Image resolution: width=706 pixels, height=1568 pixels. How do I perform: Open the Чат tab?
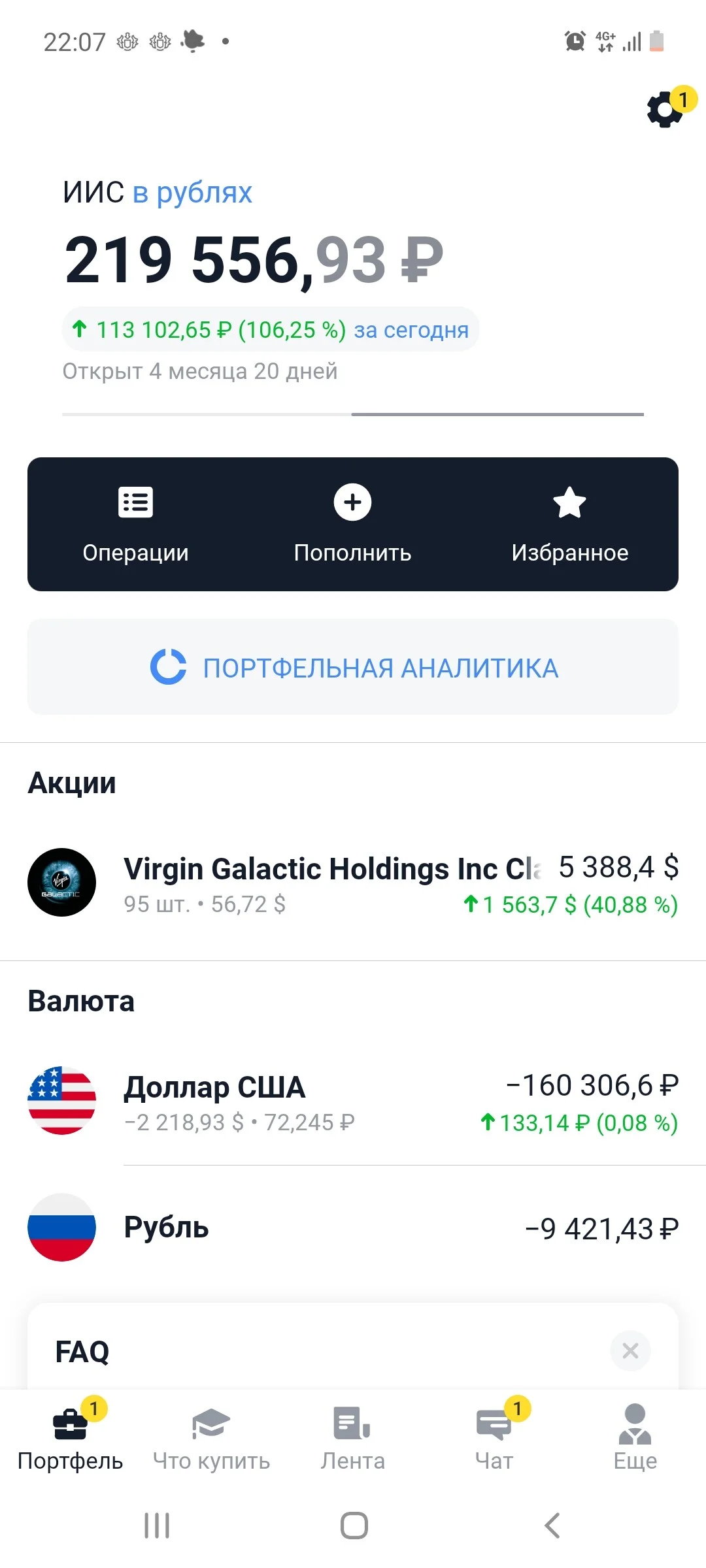[x=495, y=1439]
